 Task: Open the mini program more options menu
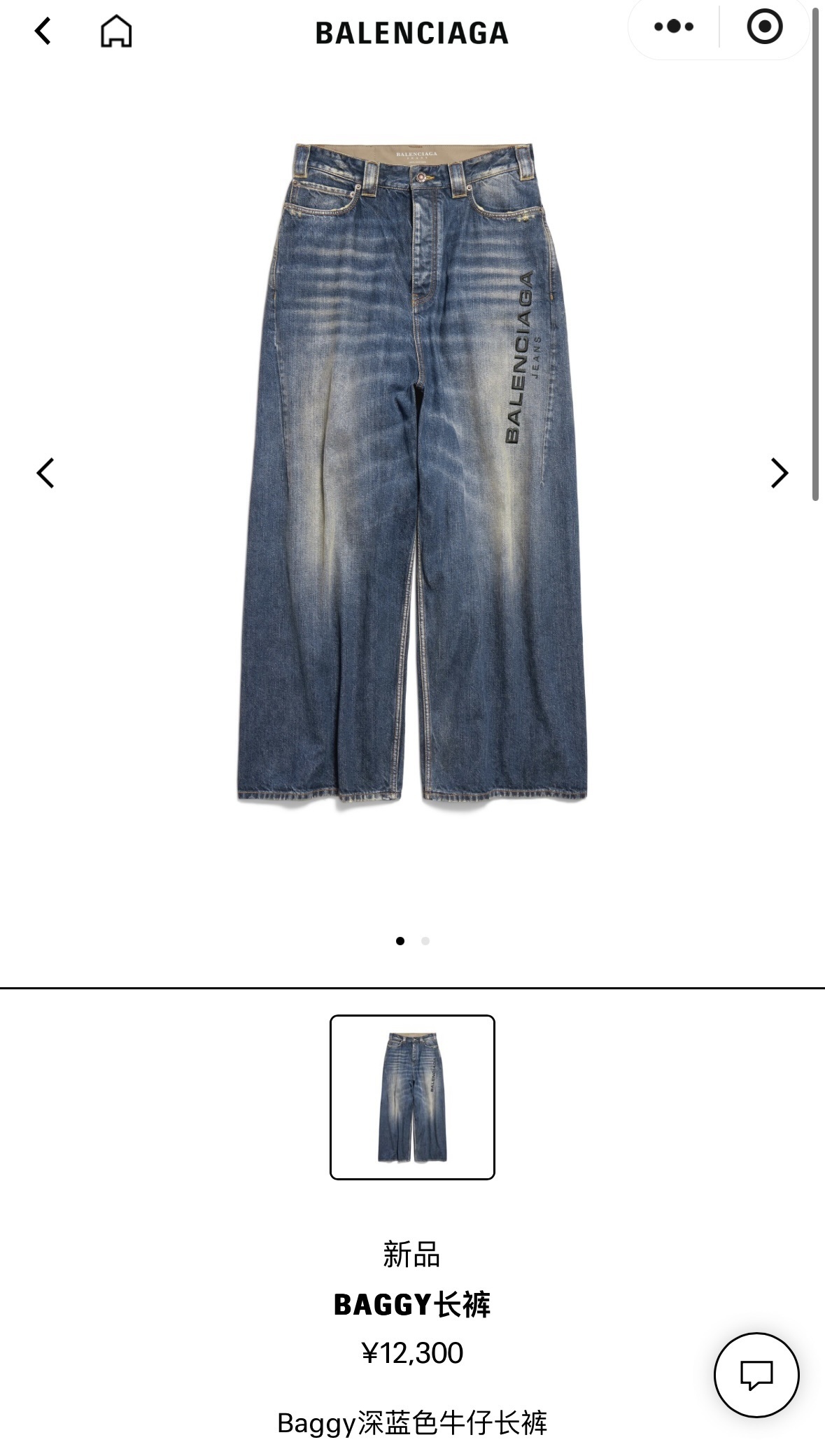[x=673, y=27]
